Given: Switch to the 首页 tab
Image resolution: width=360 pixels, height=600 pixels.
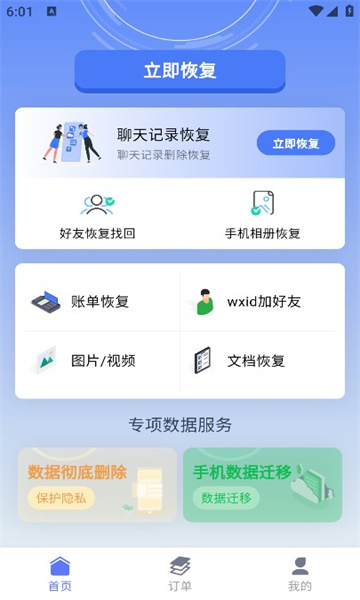Looking at the screenshot, I should coord(60,574).
